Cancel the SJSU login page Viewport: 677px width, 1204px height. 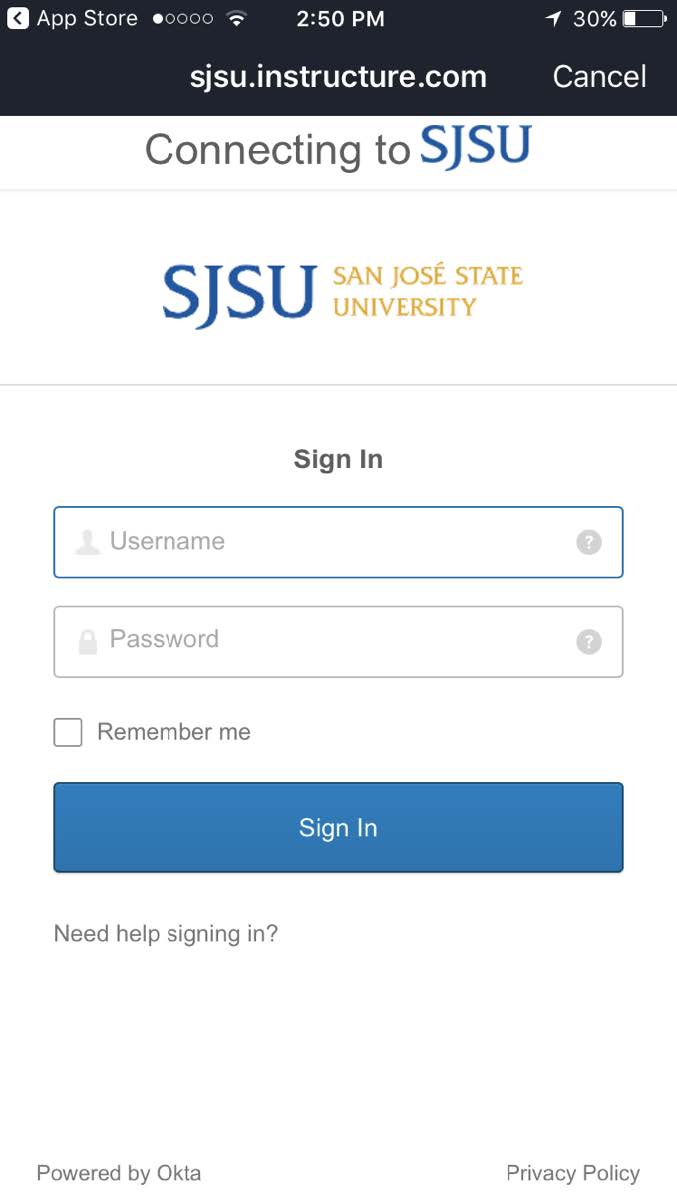(x=599, y=77)
